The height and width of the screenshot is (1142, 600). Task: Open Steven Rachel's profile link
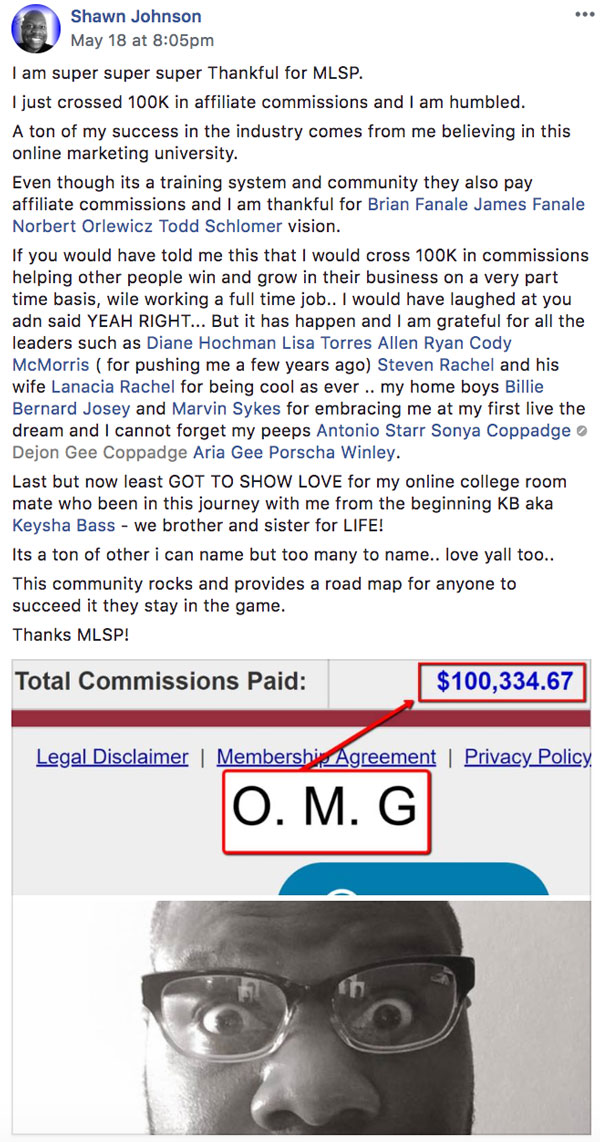435,365
